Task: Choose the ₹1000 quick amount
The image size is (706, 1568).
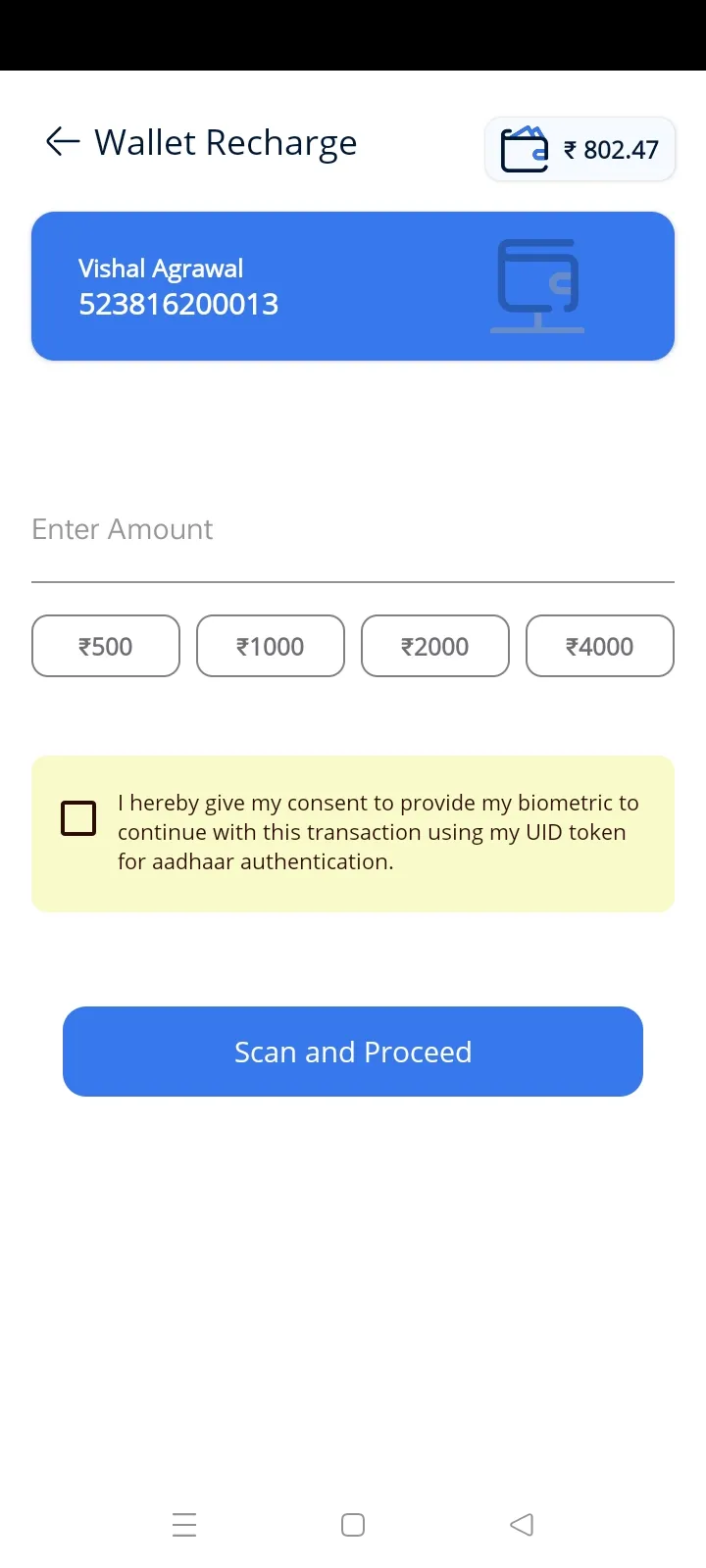Action: pyautogui.click(x=270, y=646)
